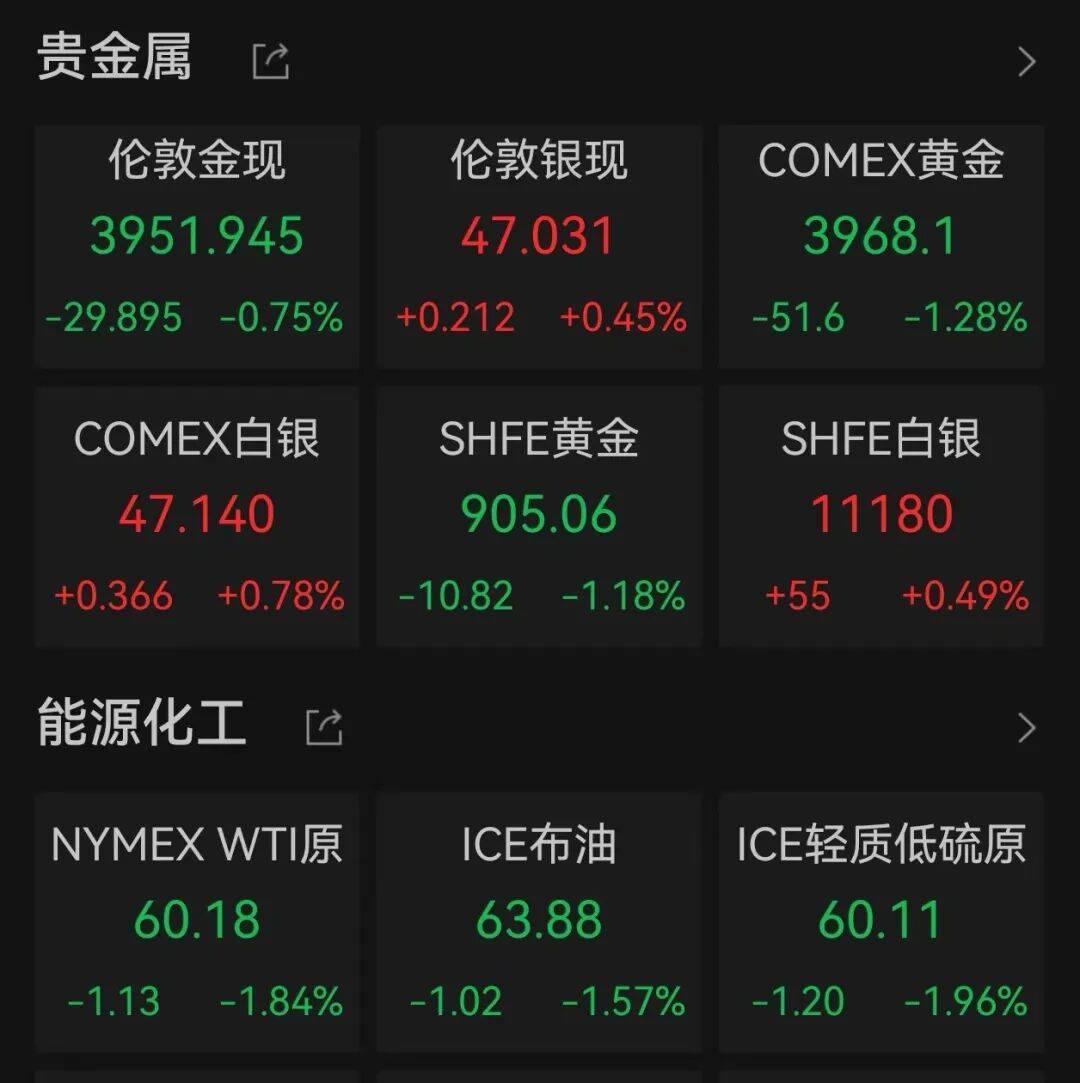
Task: Expand the 能源化工 section chevron
Action: click(1026, 728)
